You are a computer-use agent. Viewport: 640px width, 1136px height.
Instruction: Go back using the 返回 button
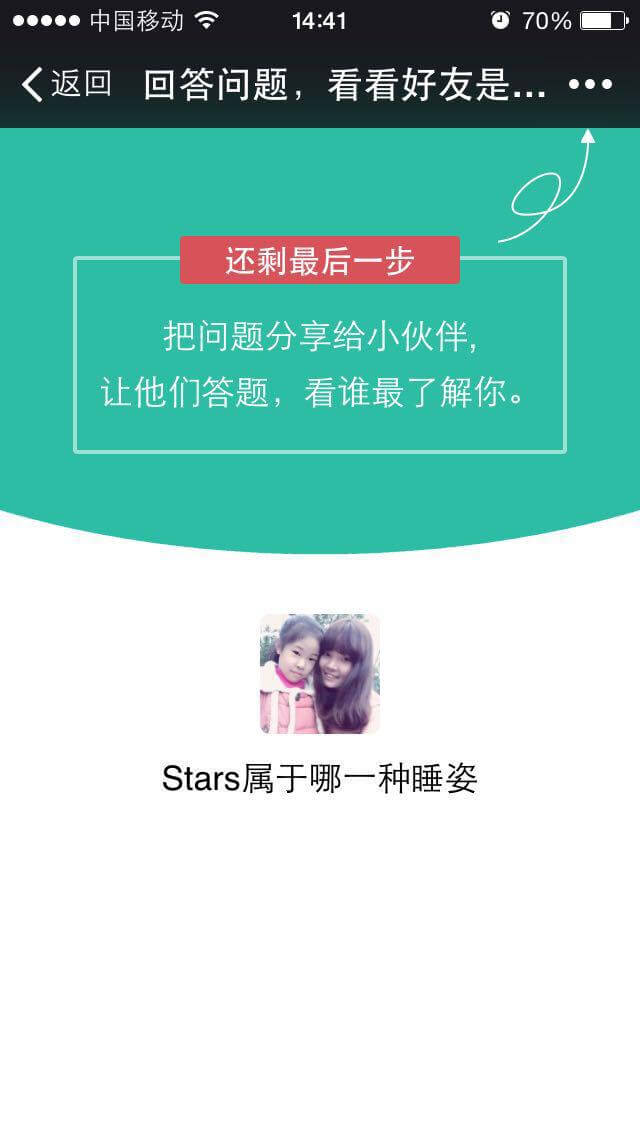point(67,84)
